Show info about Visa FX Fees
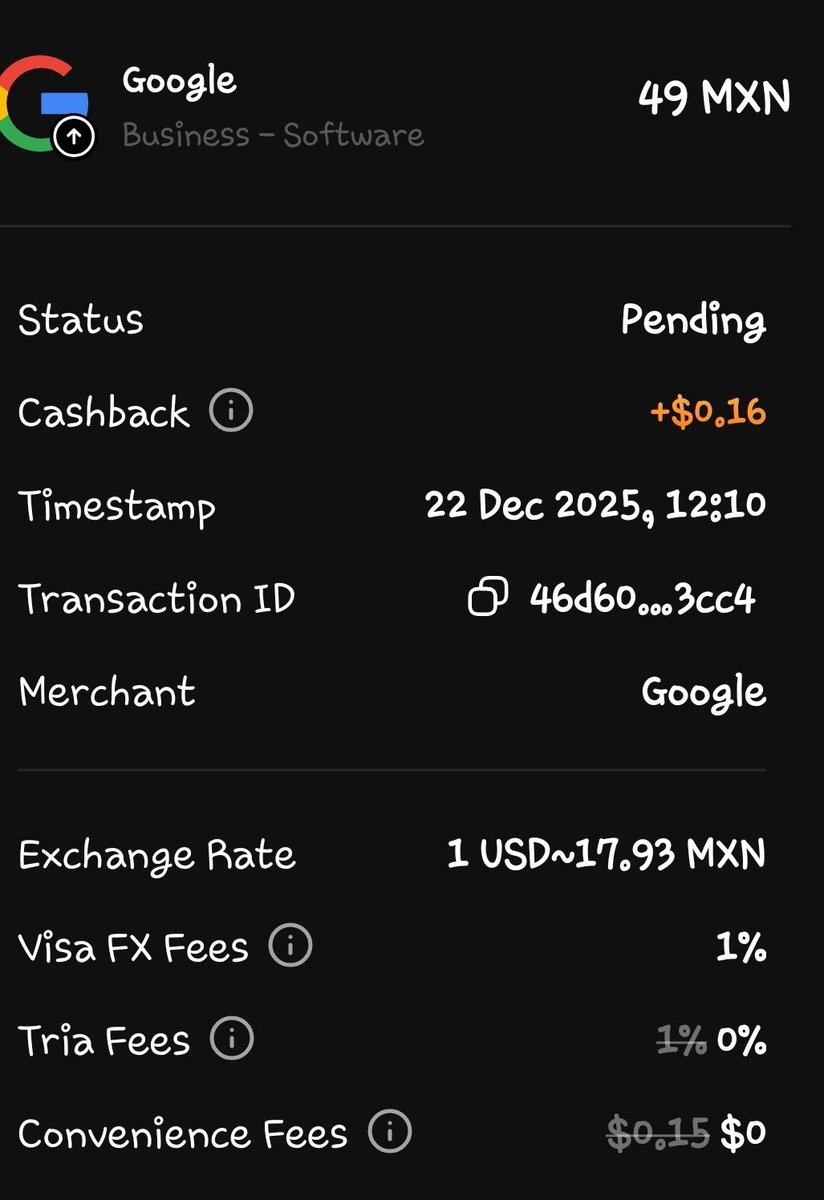 [291, 945]
